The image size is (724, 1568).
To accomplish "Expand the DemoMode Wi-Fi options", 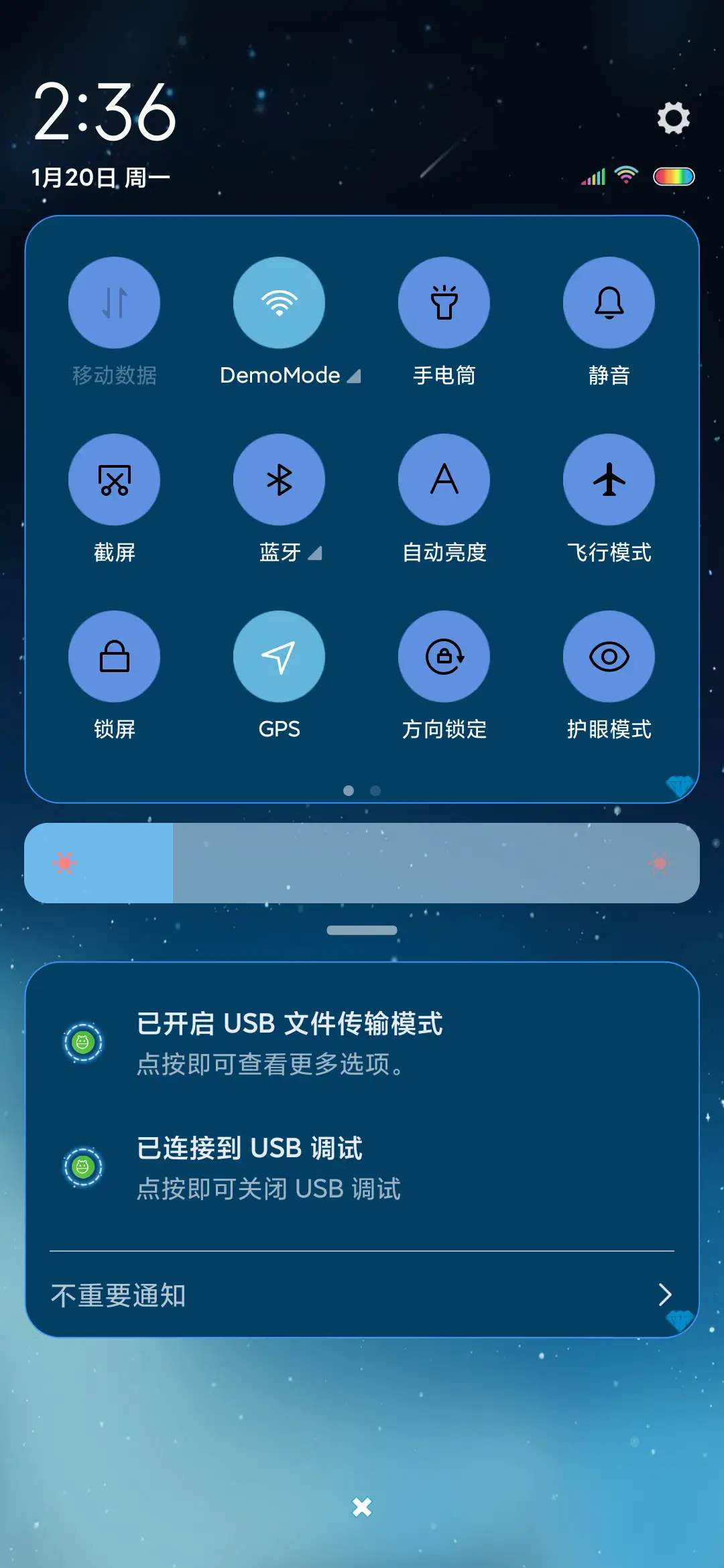I will point(355,377).
